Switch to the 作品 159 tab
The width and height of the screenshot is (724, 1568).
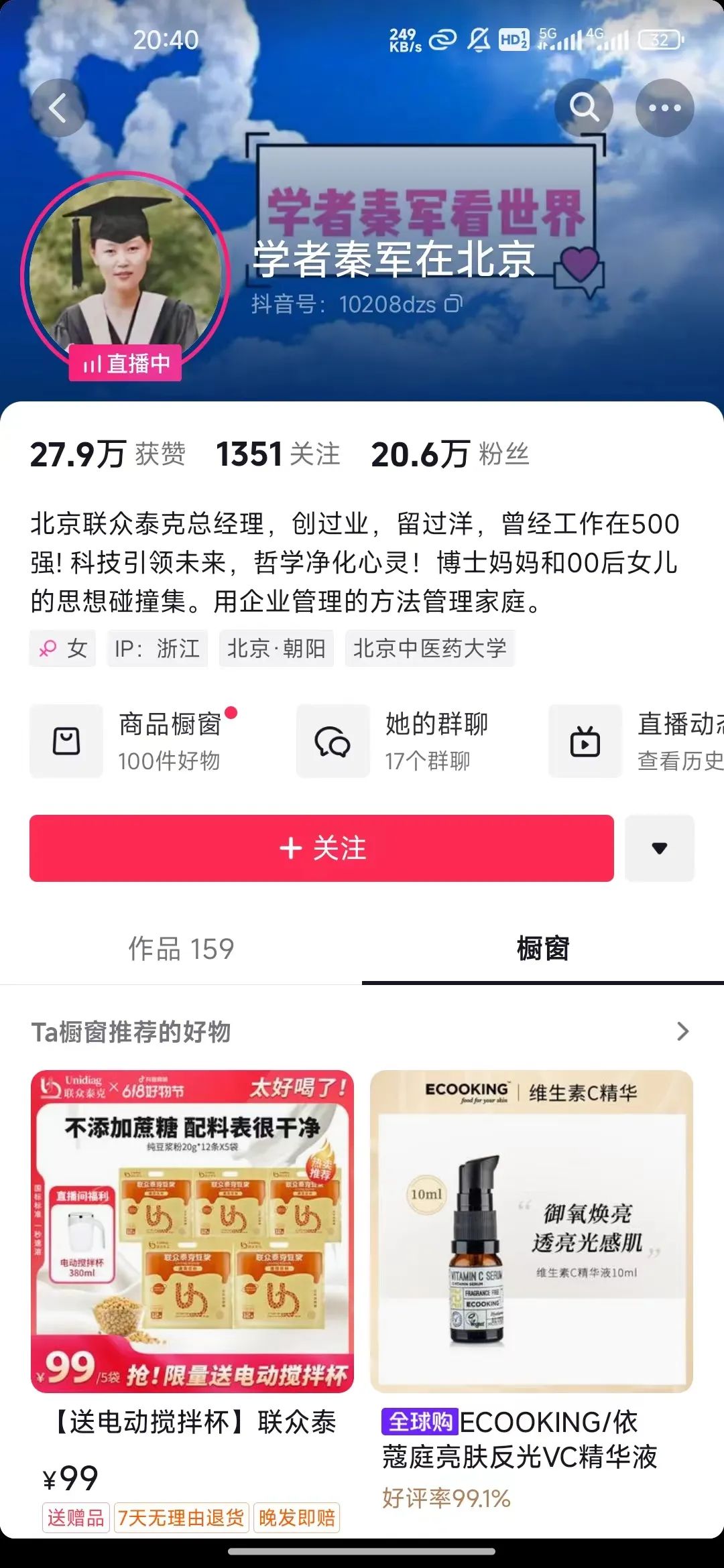click(181, 949)
